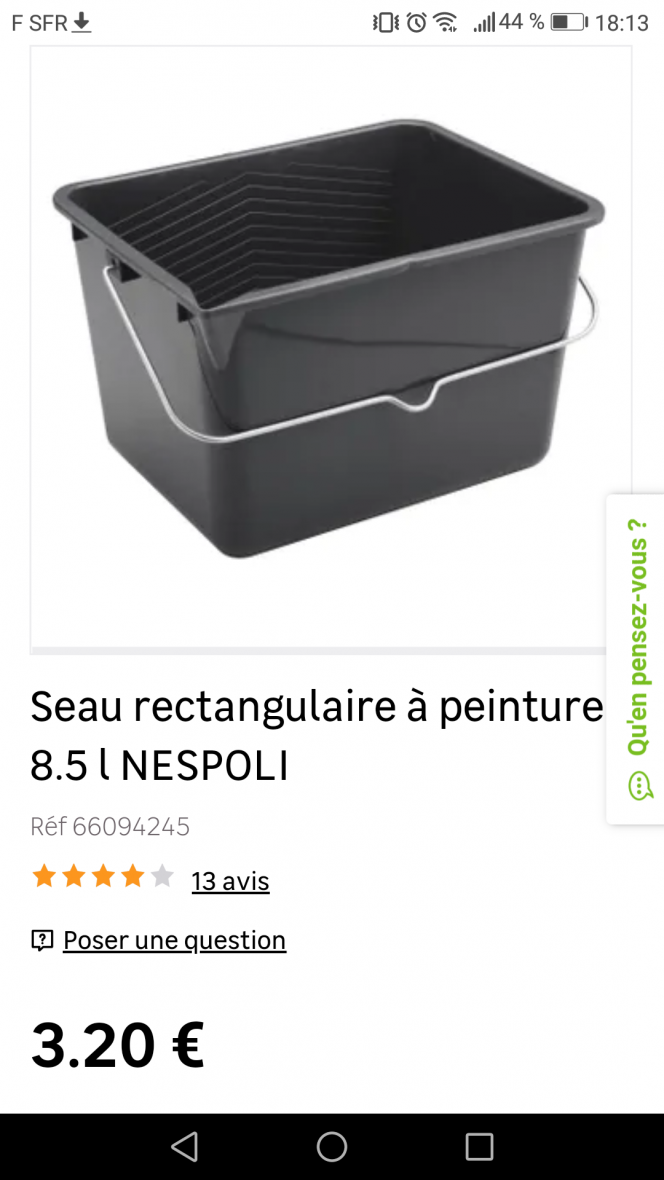Open the Qu'en pensez-vous feedback tab
The height and width of the screenshot is (1180, 664).
[x=637, y=658]
